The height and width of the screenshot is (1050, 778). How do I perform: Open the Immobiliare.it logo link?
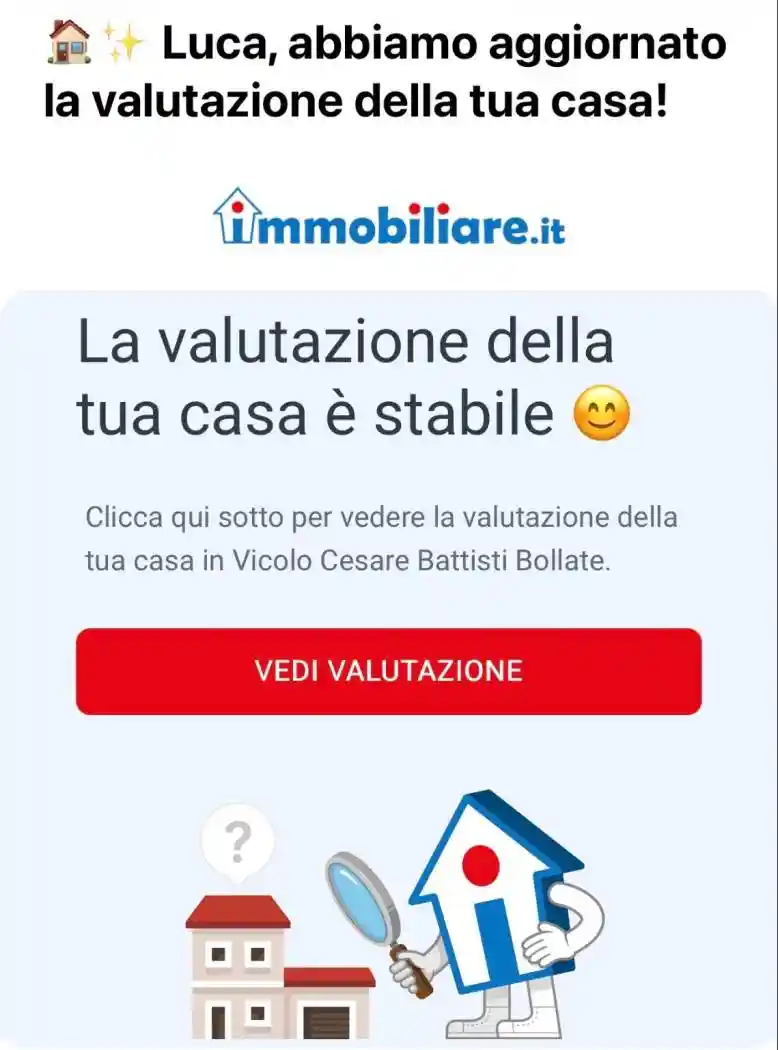tap(389, 222)
